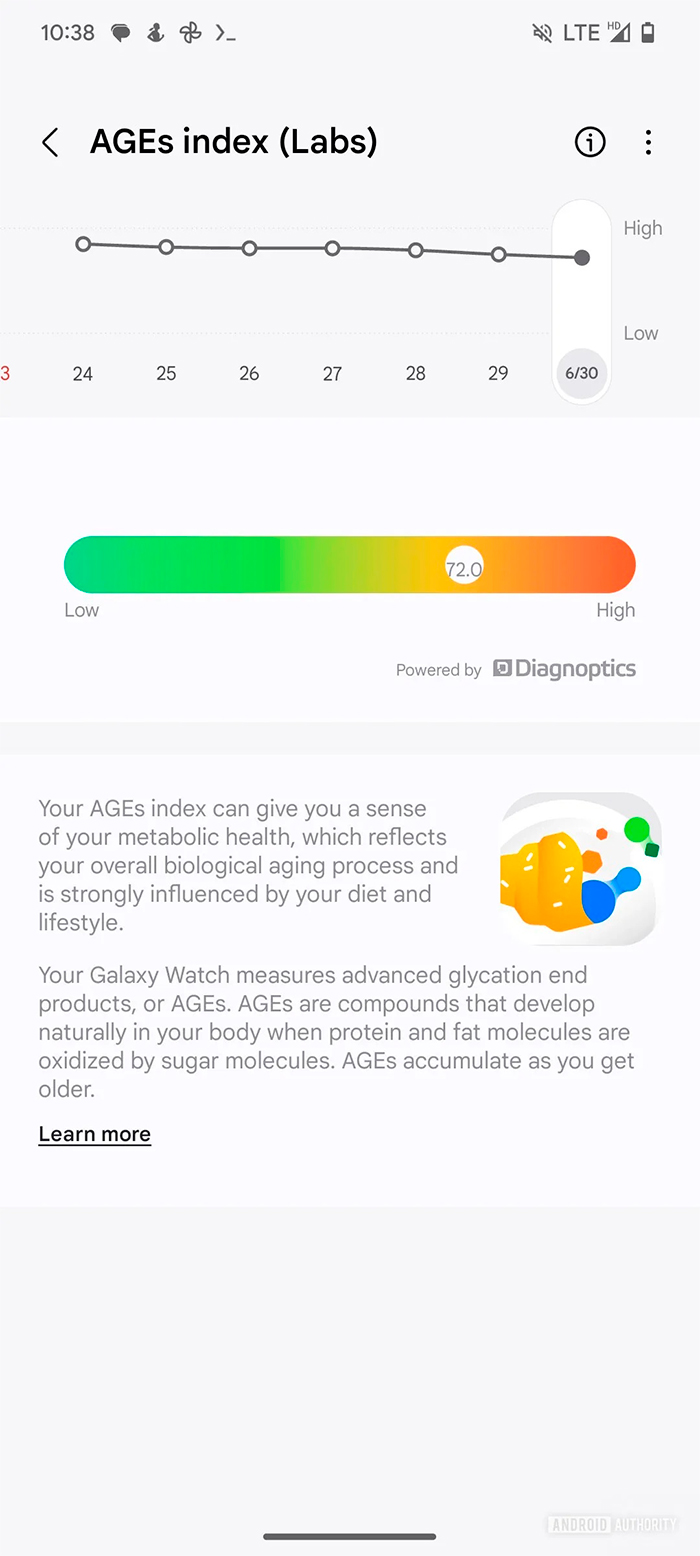Select the data point for day 27
Image resolution: width=700 pixels, height=1556 pixels.
point(332,248)
